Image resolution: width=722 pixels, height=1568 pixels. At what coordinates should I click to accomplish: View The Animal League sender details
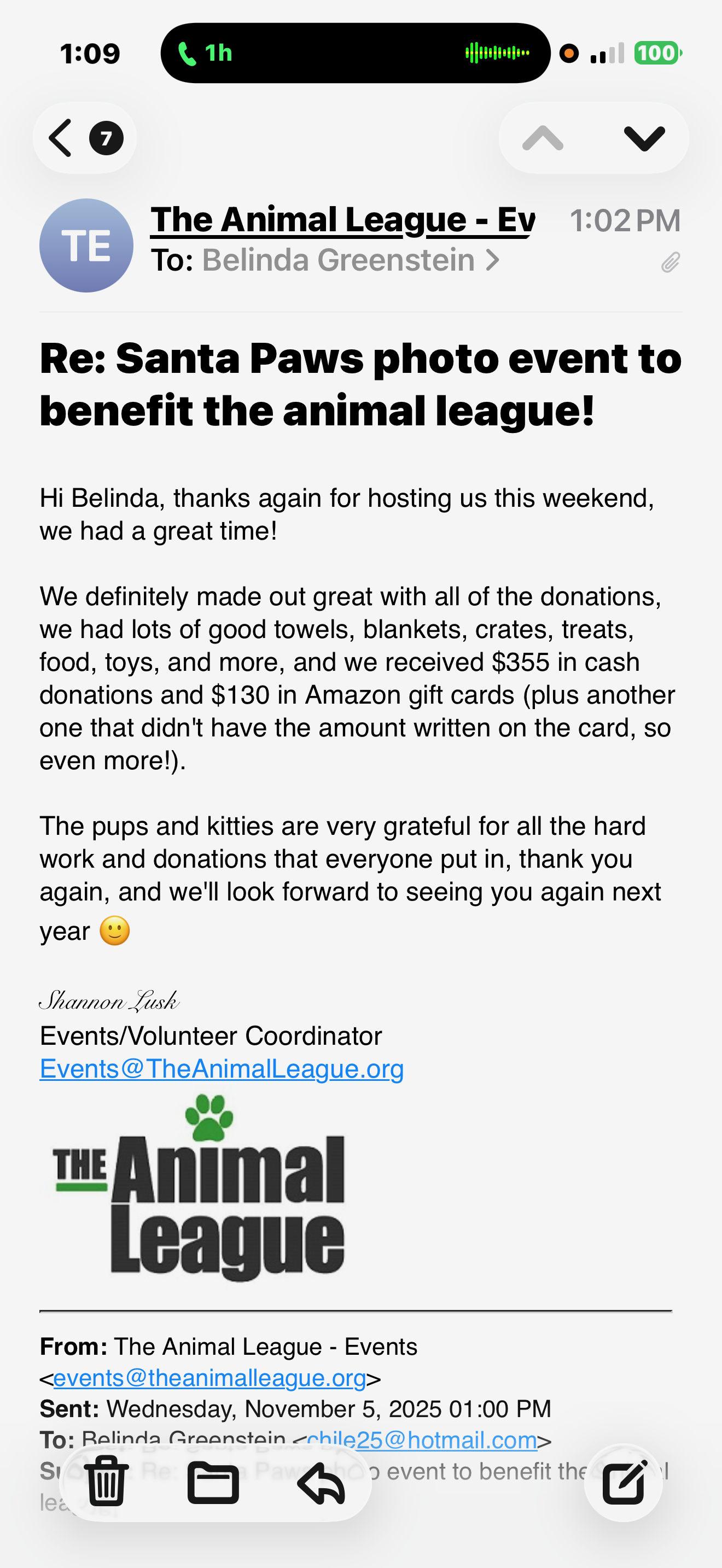343,220
